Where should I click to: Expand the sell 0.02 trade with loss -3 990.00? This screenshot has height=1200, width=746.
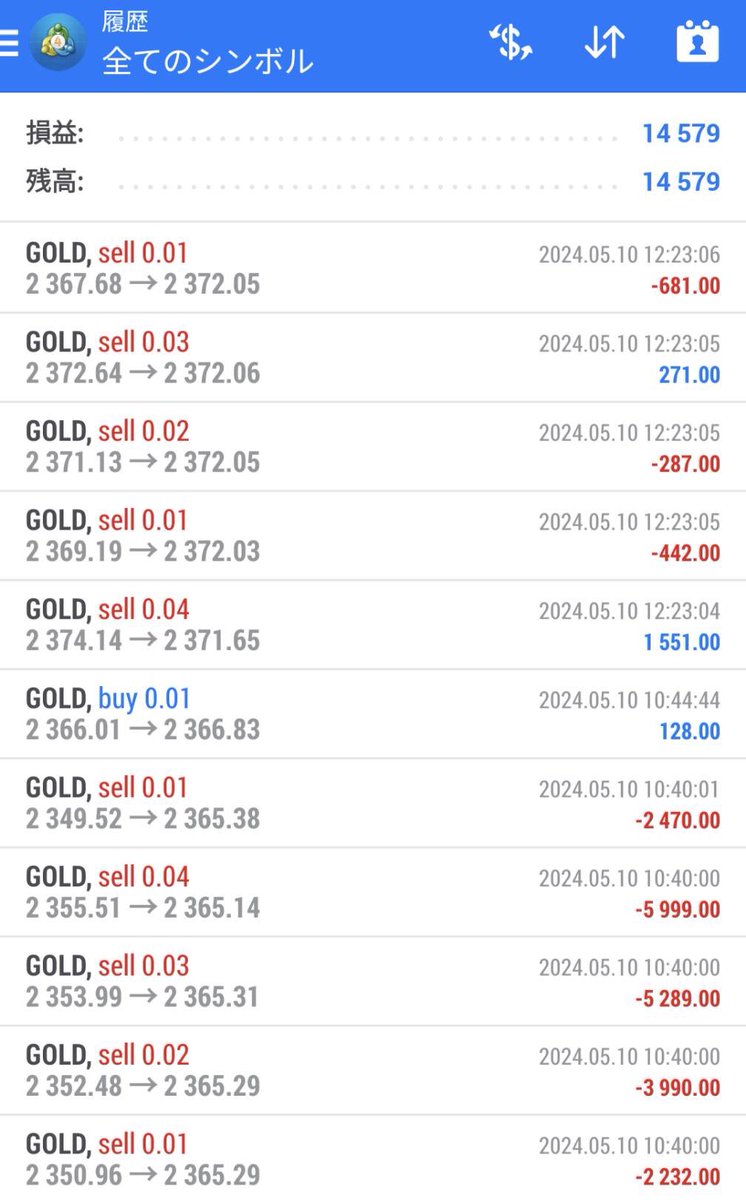pos(373,1070)
